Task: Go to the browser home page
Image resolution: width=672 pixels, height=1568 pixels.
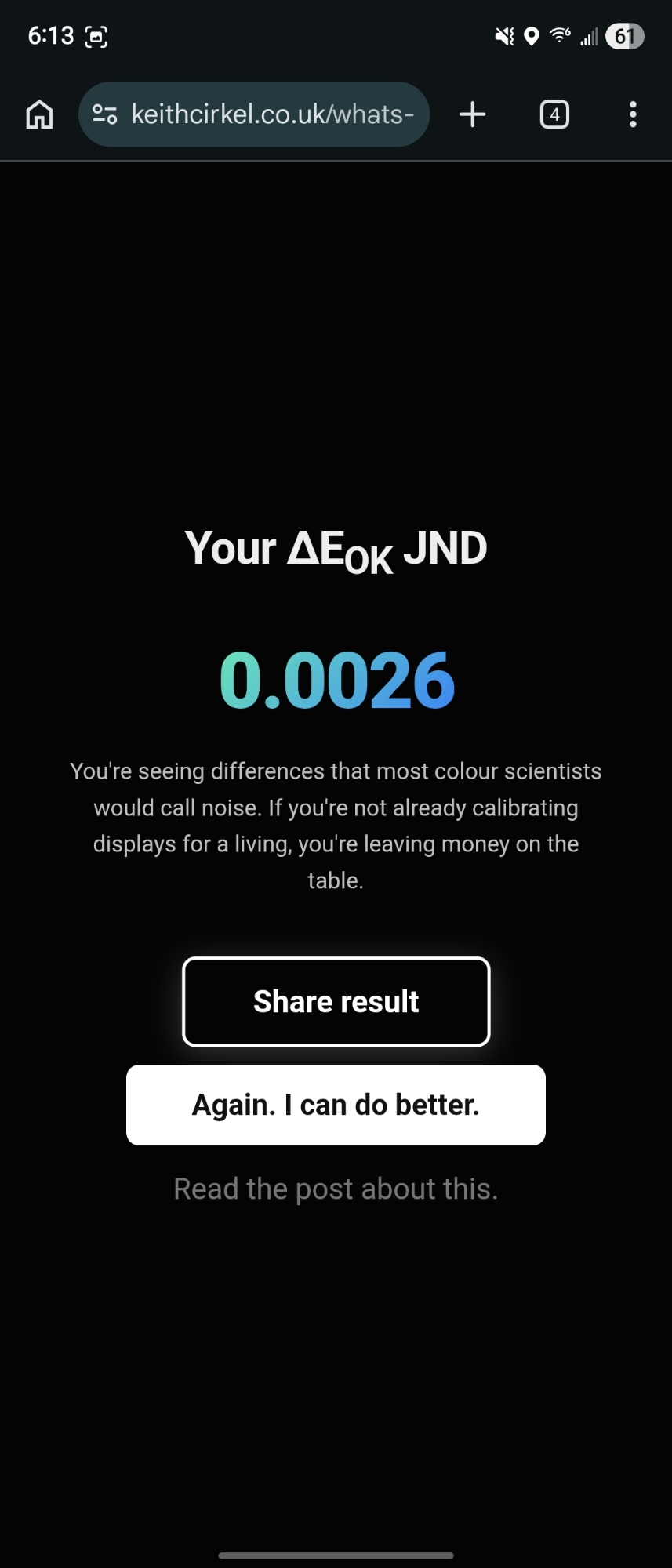Action: pyautogui.click(x=39, y=114)
